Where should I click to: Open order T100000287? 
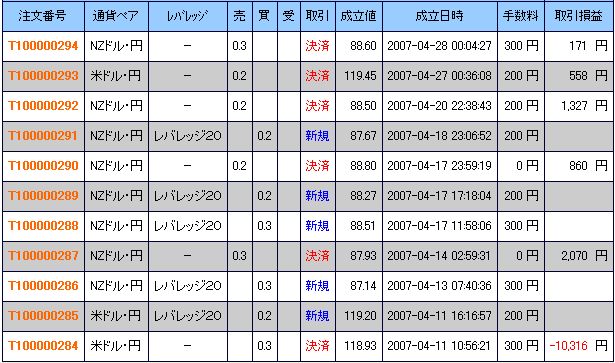pyautogui.click(x=43, y=256)
